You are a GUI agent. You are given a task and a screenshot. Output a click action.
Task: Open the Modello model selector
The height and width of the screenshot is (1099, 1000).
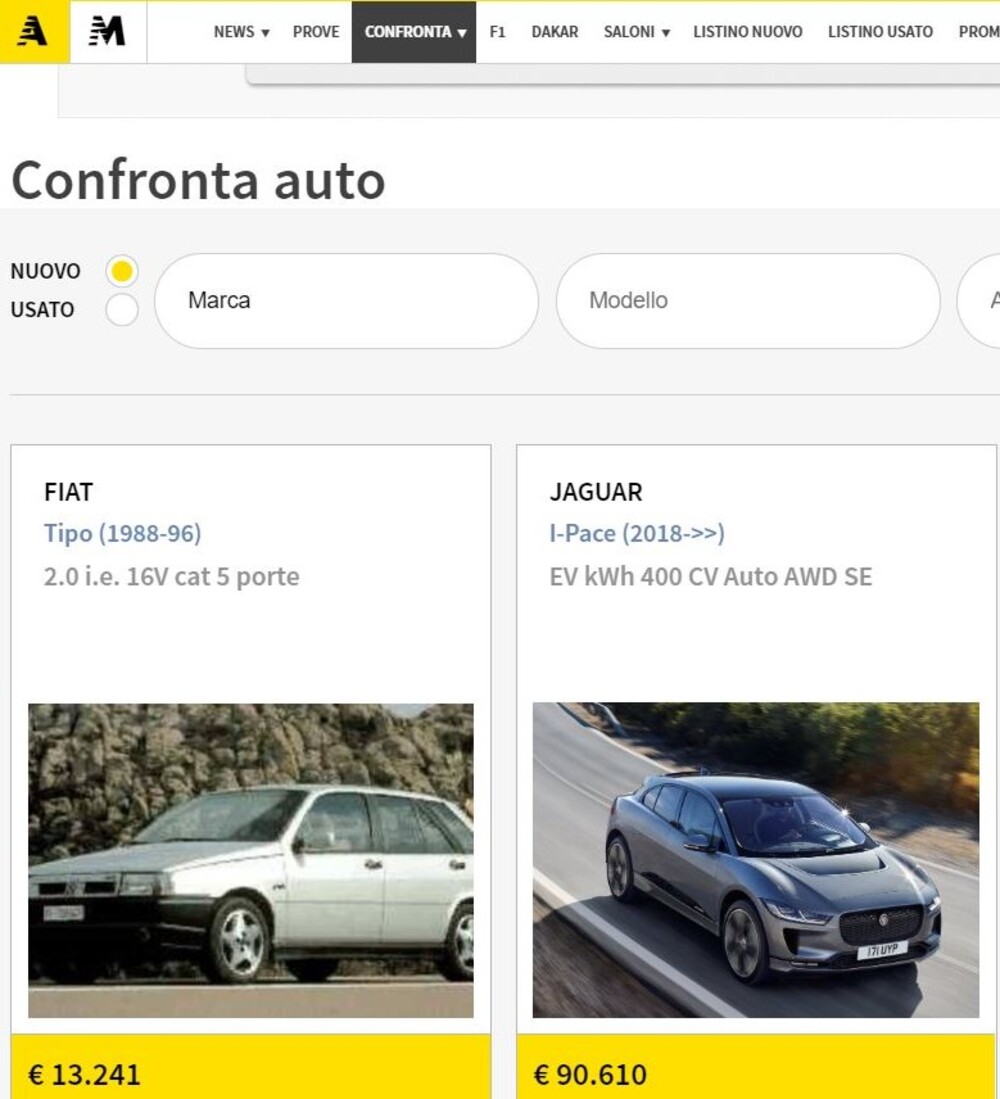coord(747,300)
